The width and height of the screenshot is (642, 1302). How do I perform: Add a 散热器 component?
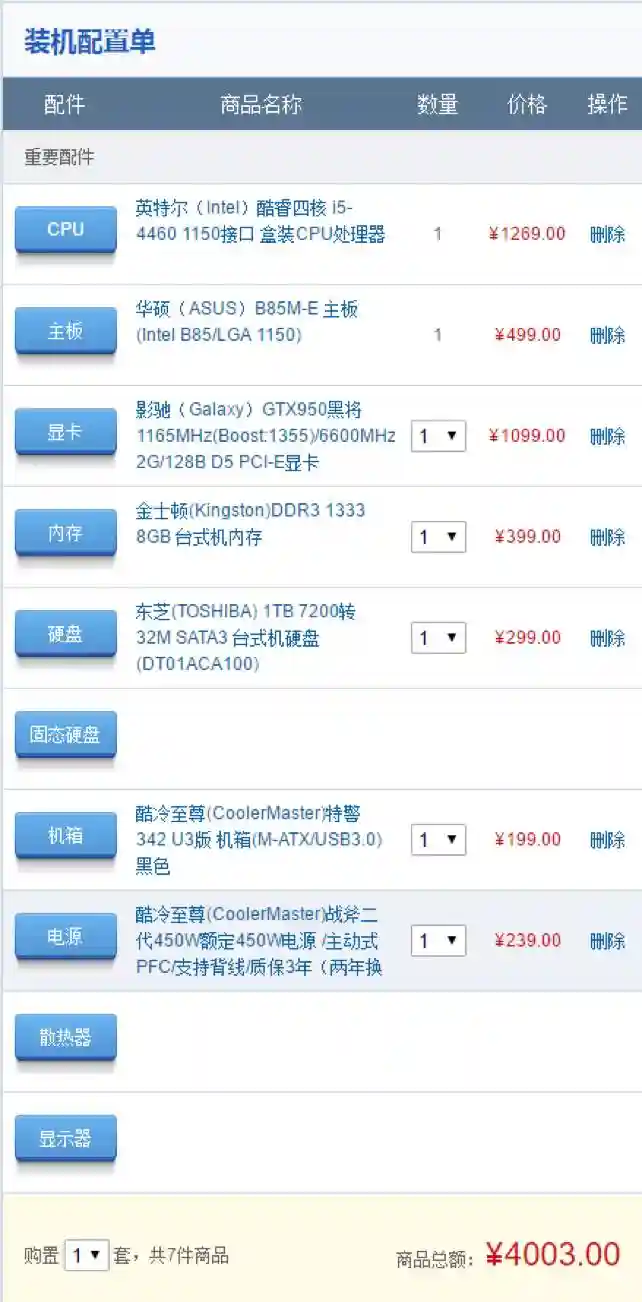65,1038
